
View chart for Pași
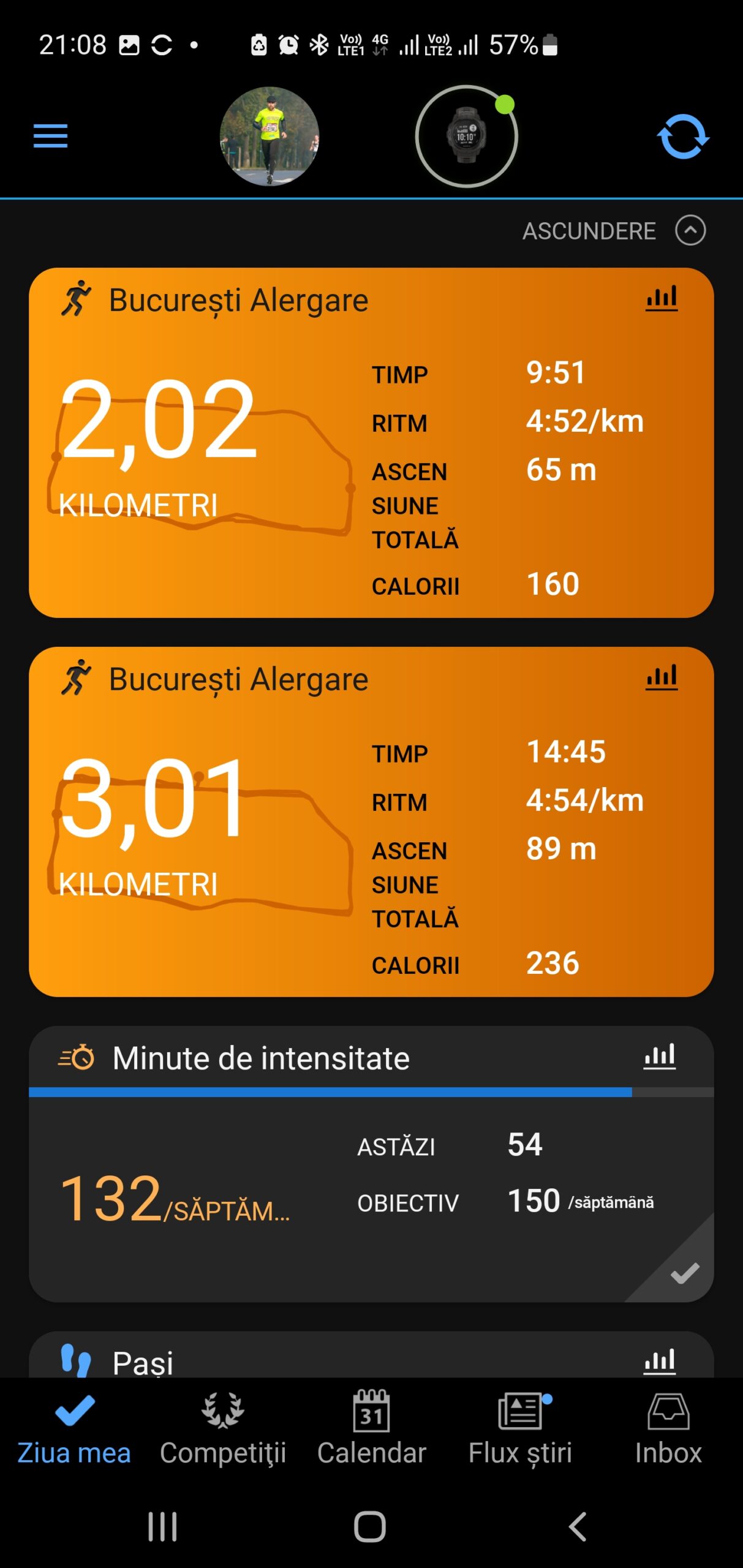coord(660,1361)
